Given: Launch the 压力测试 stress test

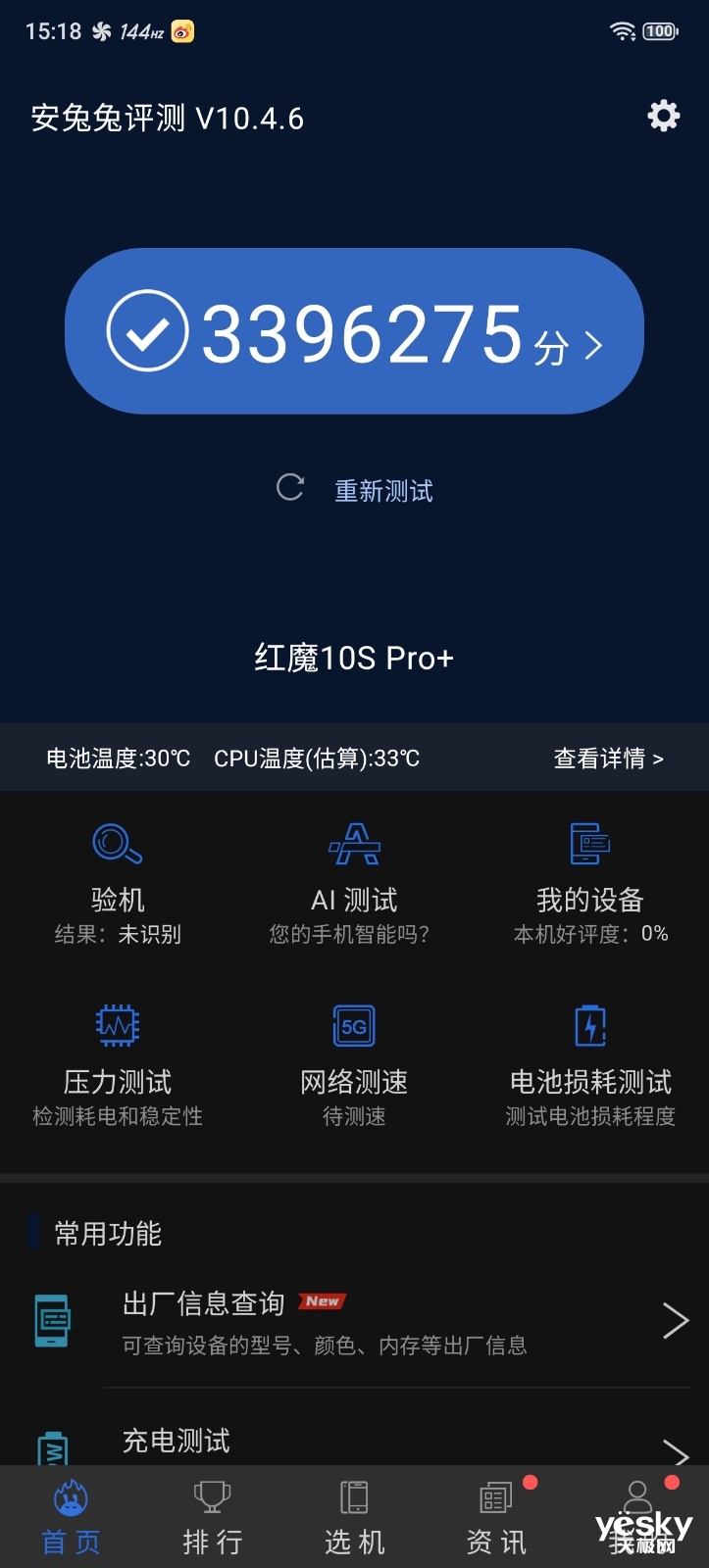Looking at the screenshot, I should (118, 1065).
